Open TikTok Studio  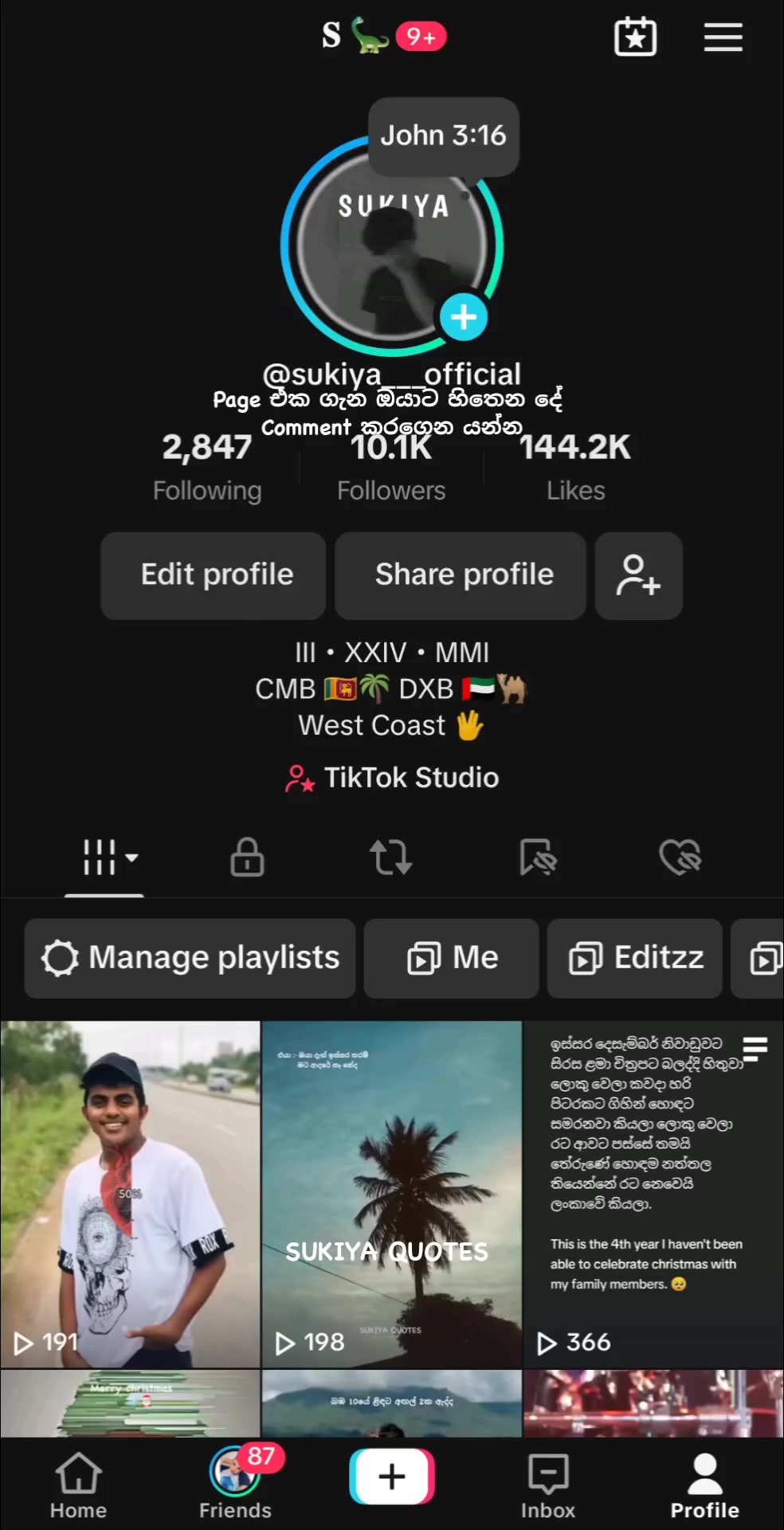(392, 778)
